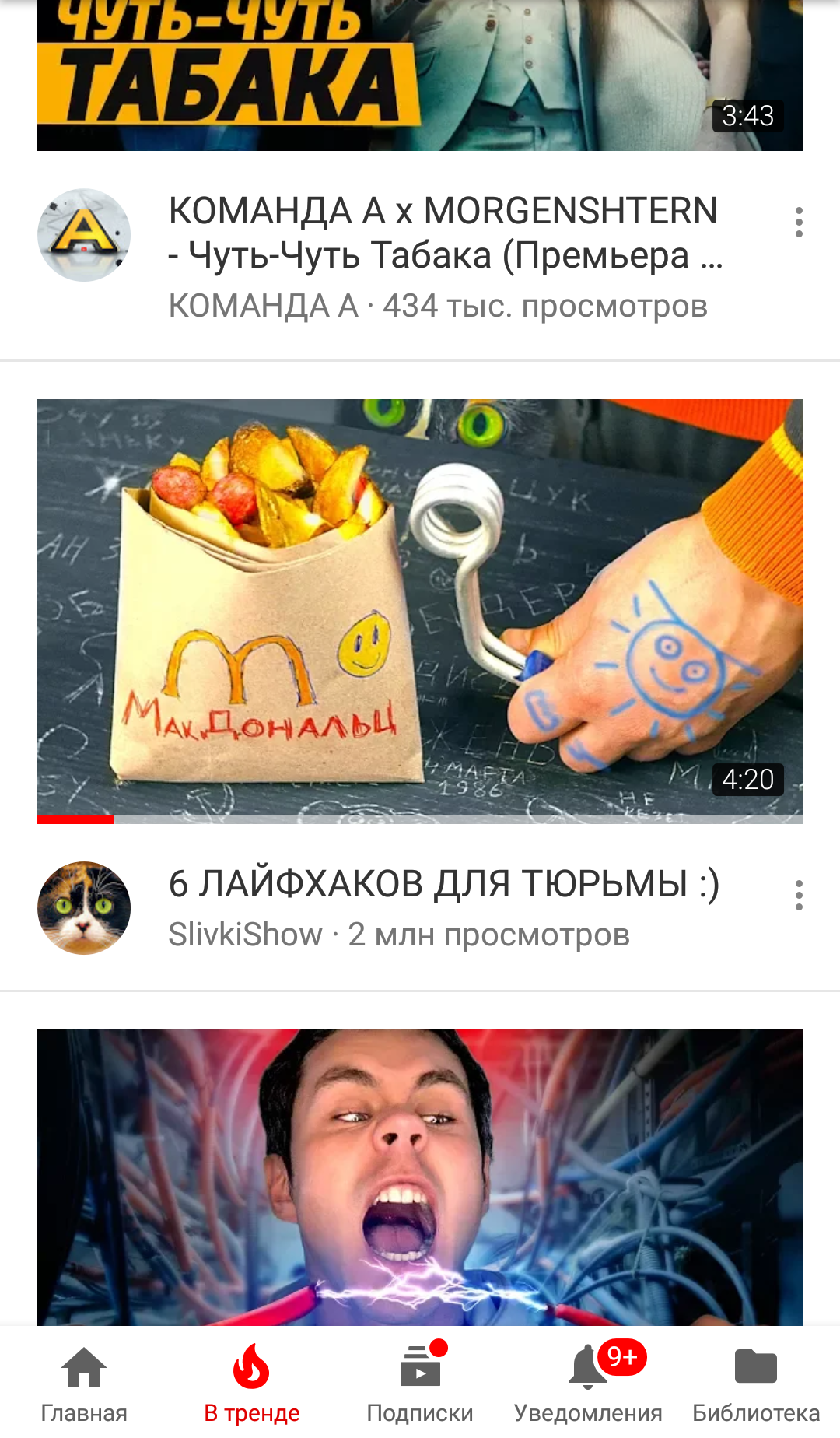
Task: Open КОМАНДА А channel avatar
Action: click(84, 235)
